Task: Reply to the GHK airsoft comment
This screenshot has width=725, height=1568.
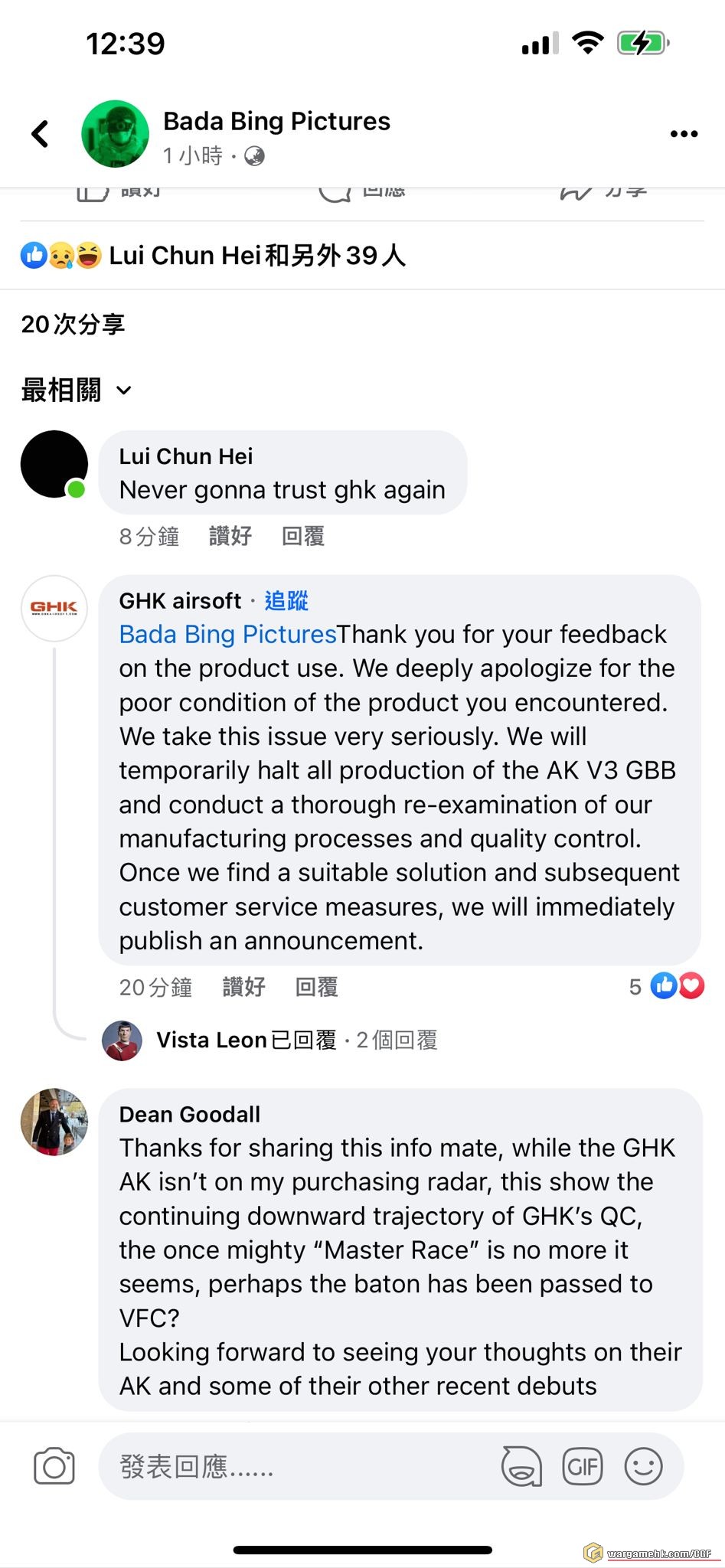Action: point(316,987)
